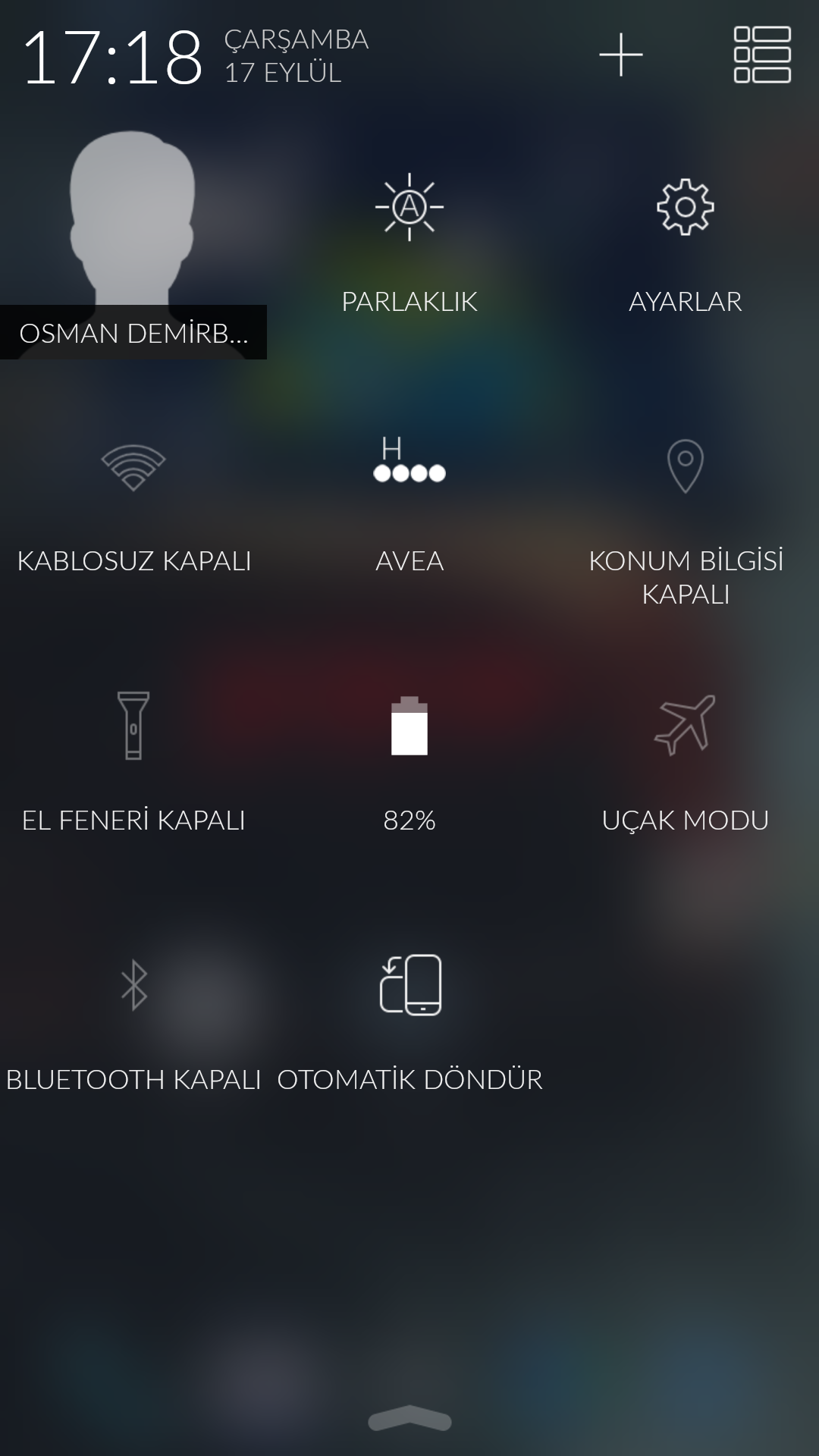Tap the bottom handle to collapse panel
Viewport: 819px width, 1456px height.
409,1418
